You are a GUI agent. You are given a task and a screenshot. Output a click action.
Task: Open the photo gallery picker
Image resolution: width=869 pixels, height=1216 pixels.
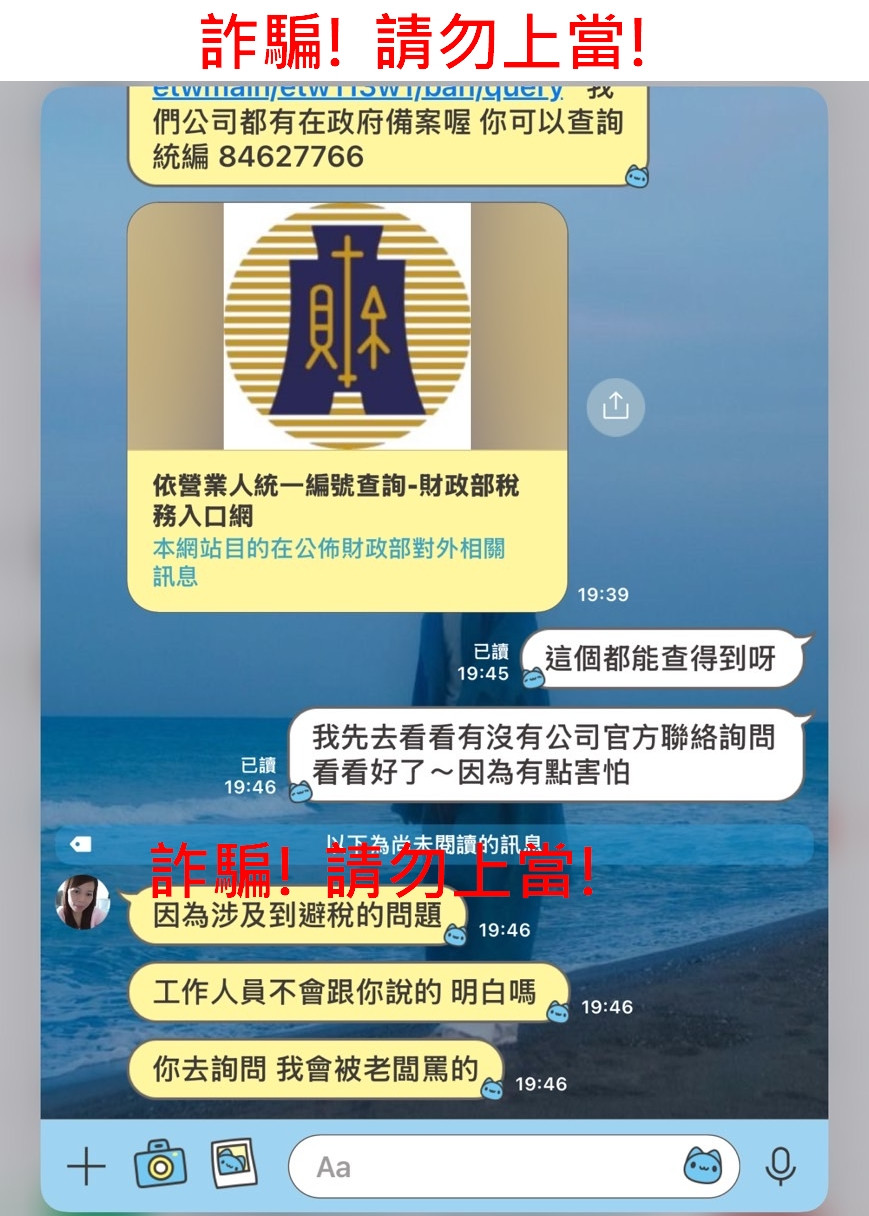pos(234,1164)
